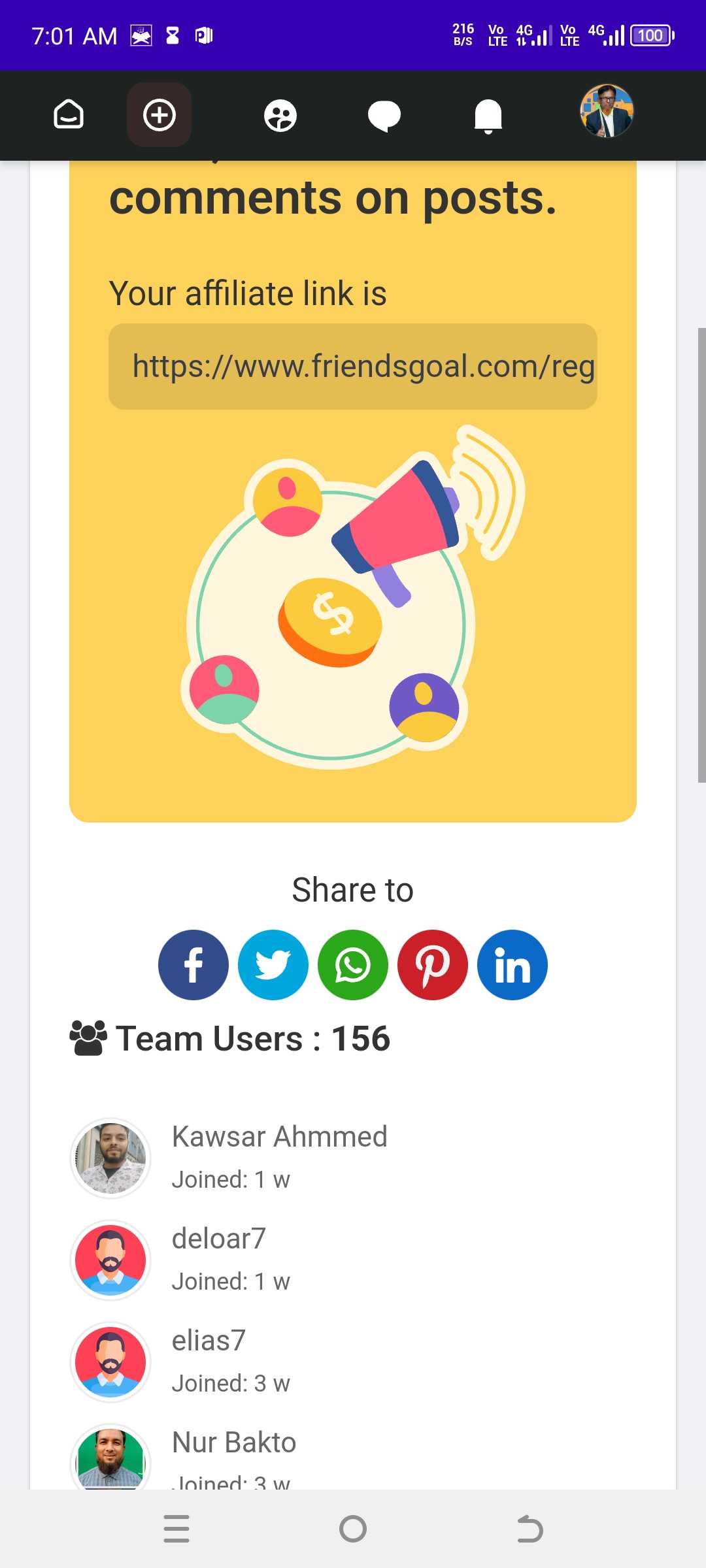Open the friends groups icon
The height and width of the screenshot is (1568, 706).
coord(280,116)
